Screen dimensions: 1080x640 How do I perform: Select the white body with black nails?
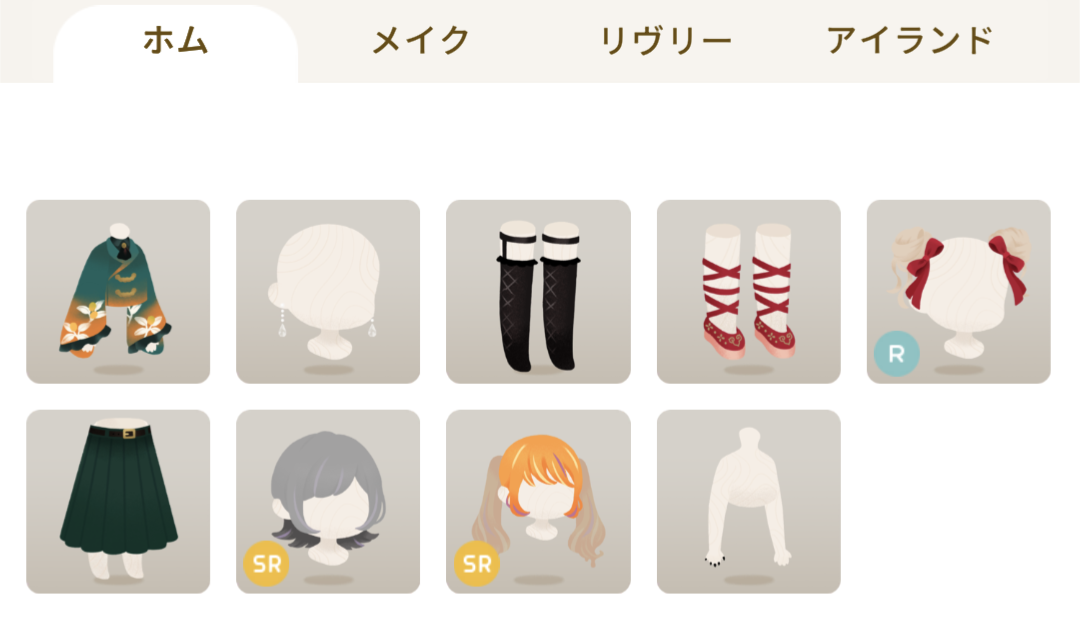click(748, 501)
